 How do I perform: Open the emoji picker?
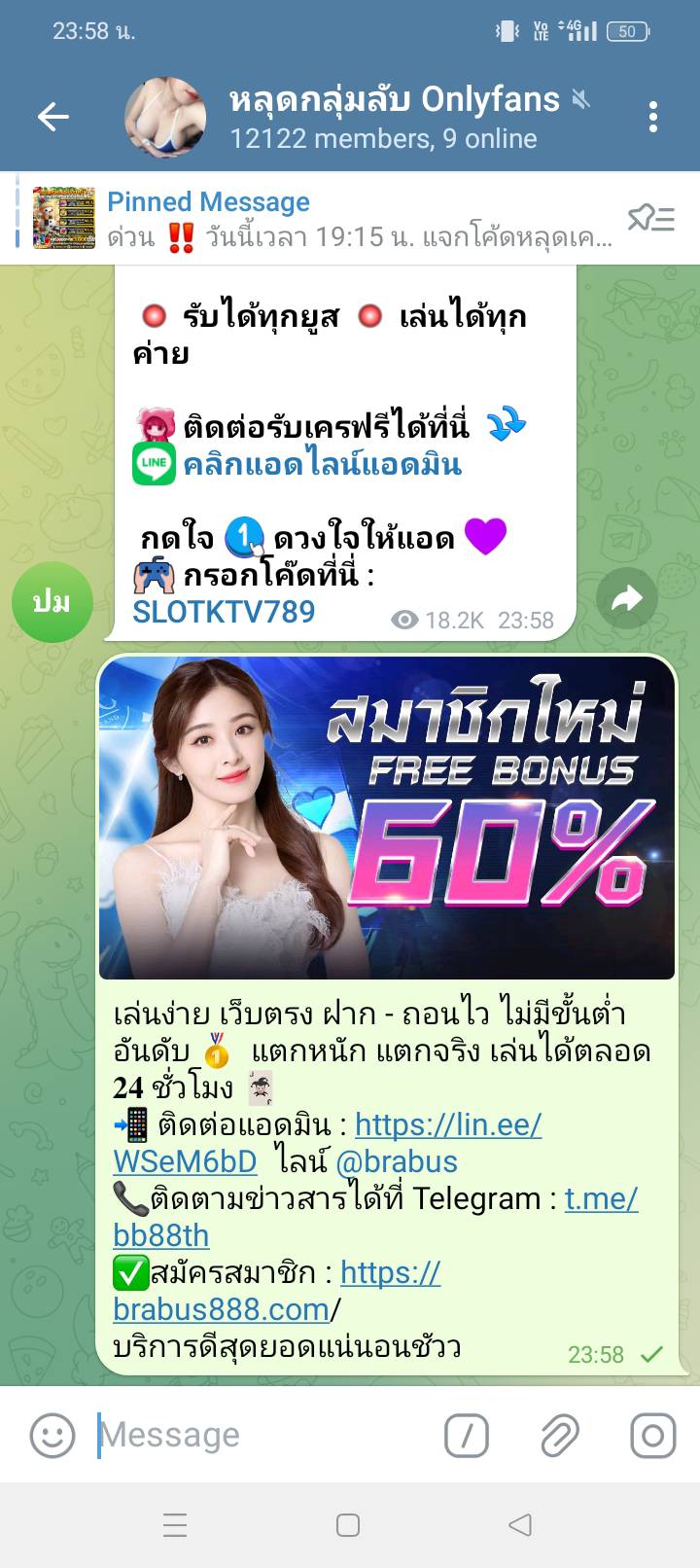coord(52,1435)
